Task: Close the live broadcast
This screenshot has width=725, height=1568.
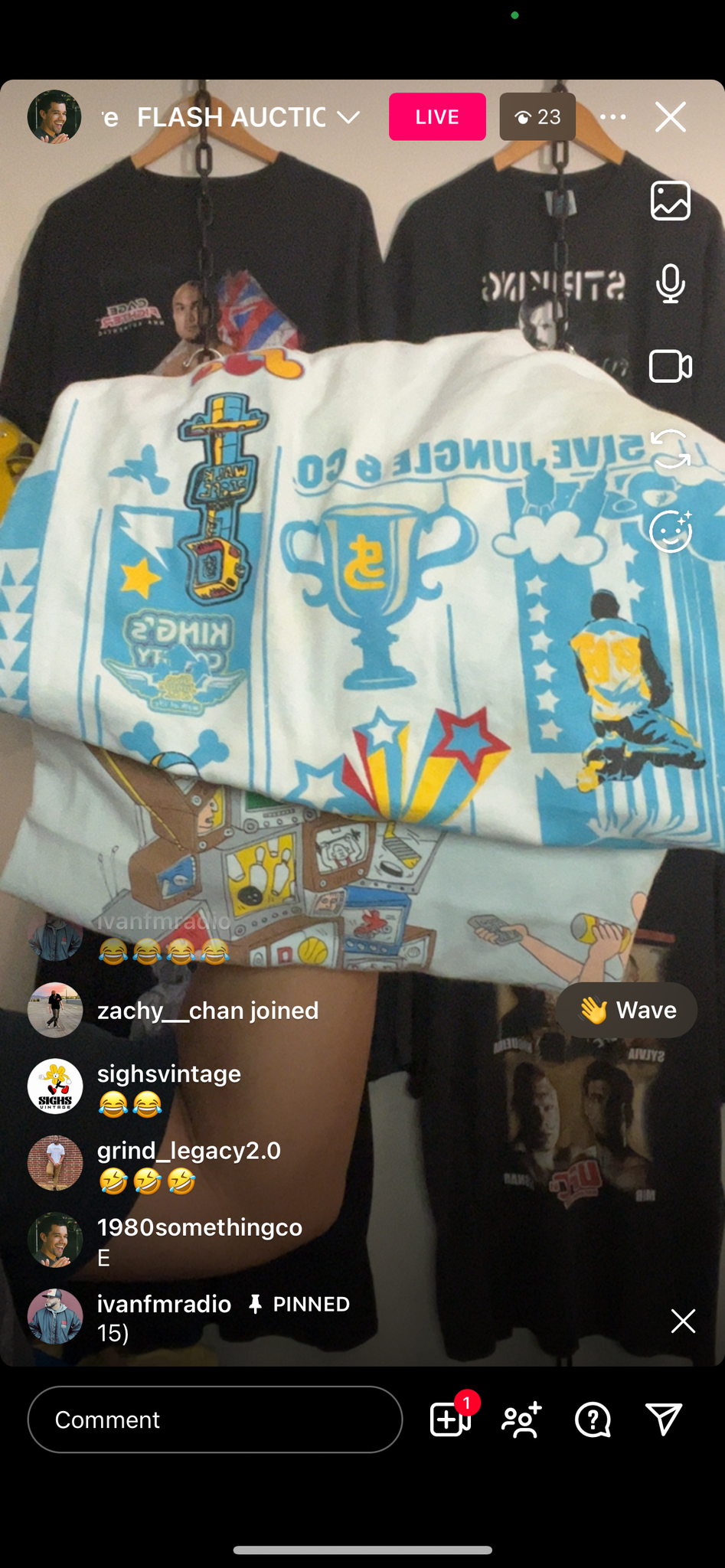Action: click(x=671, y=117)
